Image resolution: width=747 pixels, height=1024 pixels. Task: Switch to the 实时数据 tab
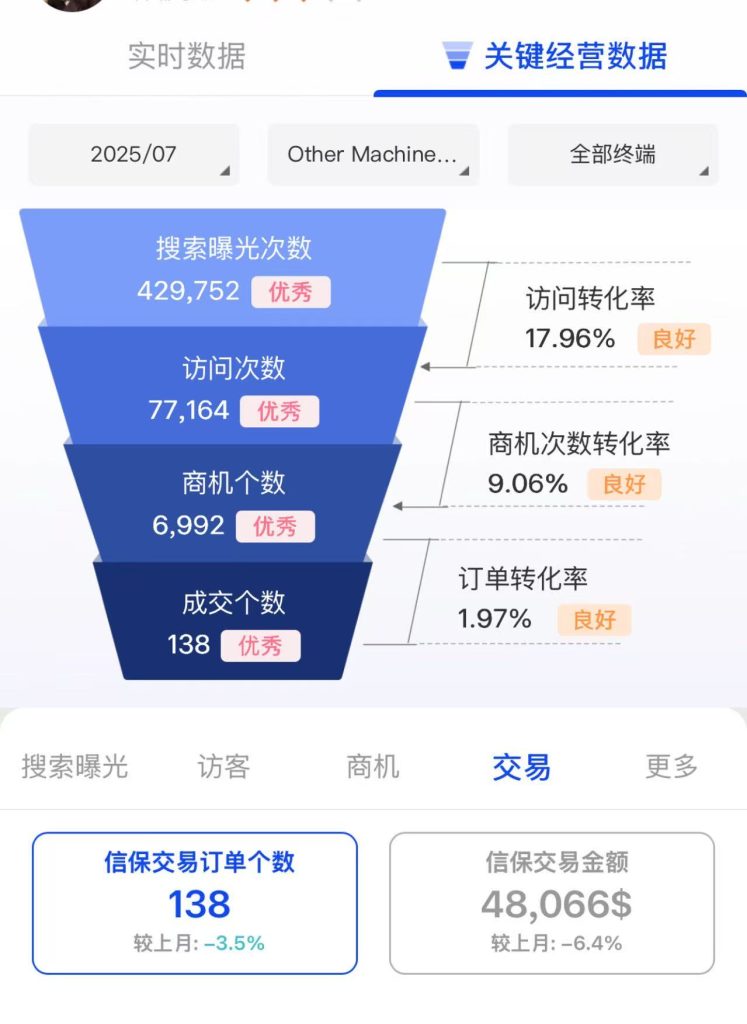(186, 56)
